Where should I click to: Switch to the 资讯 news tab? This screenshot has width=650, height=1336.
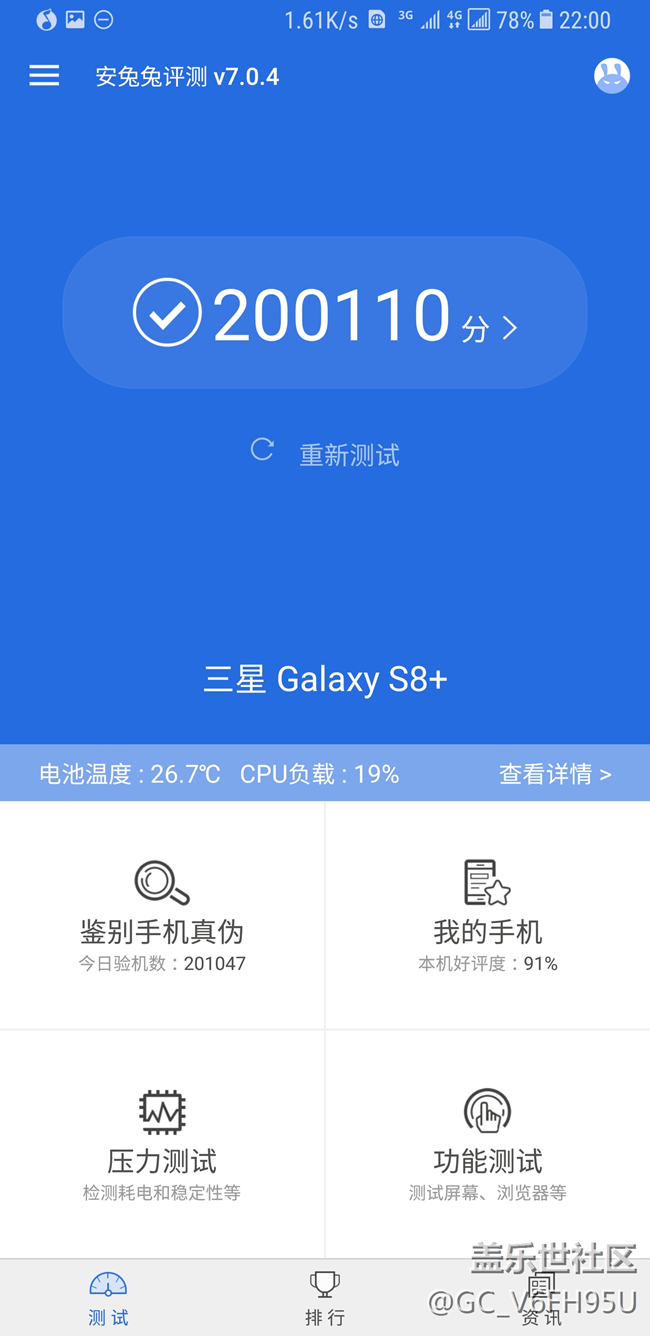541,1298
